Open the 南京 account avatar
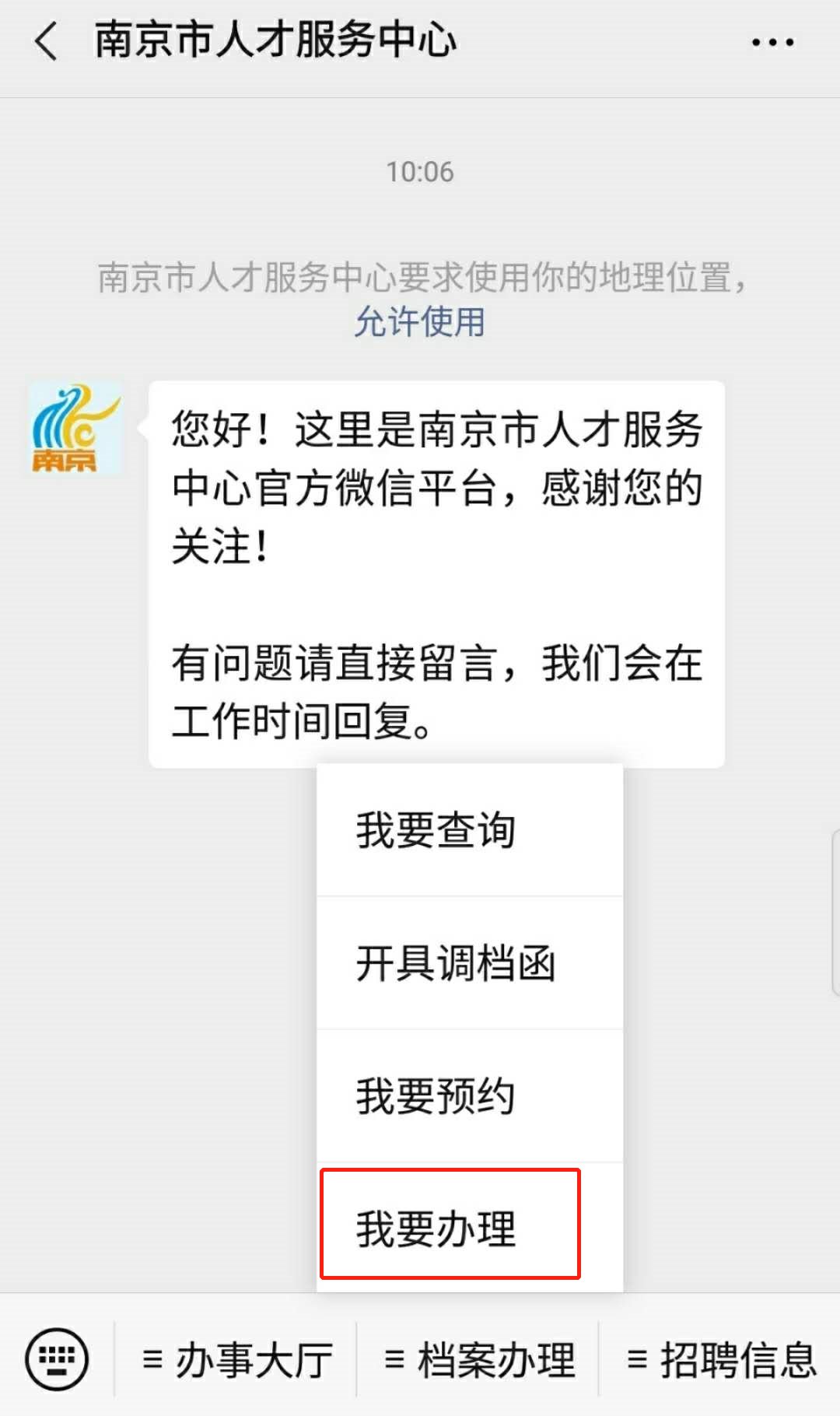The height and width of the screenshot is (1416, 840). coord(75,428)
